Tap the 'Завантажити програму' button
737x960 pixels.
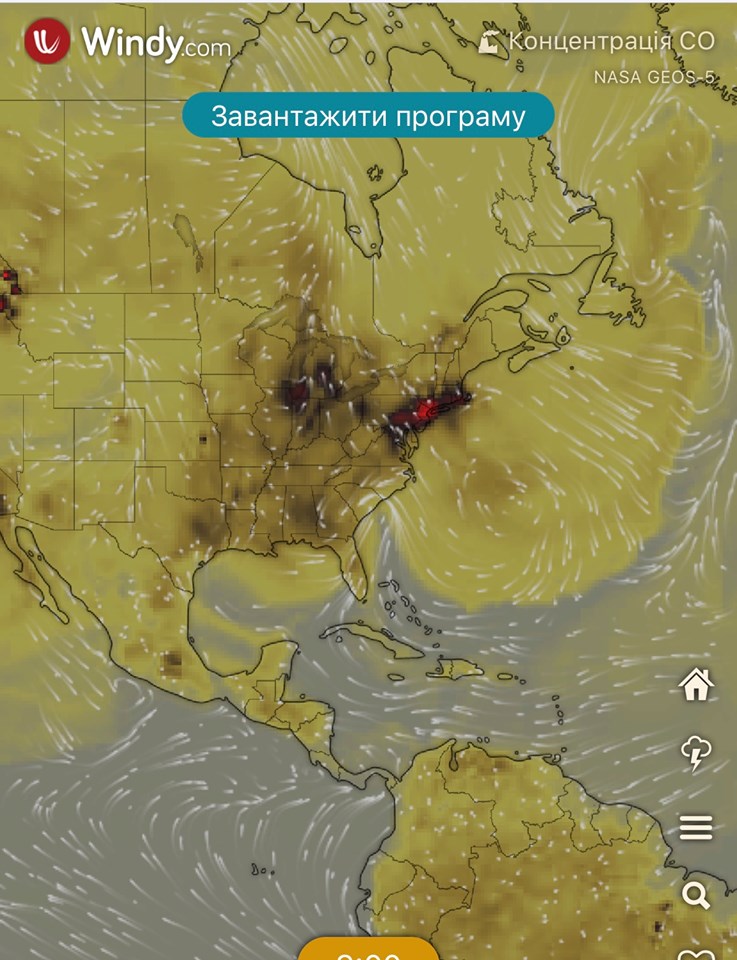pos(367,116)
